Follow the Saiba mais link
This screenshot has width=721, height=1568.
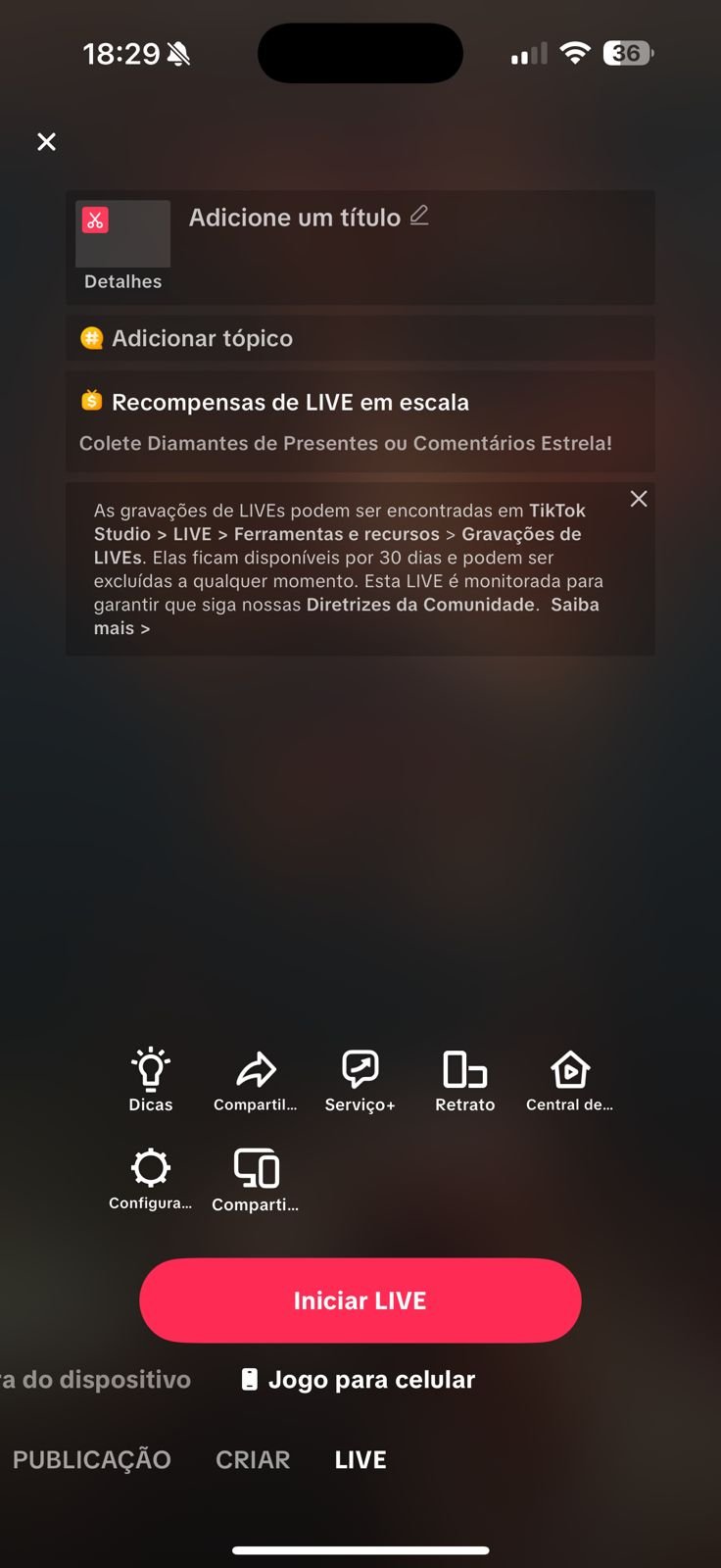click(x=347, y=616)
